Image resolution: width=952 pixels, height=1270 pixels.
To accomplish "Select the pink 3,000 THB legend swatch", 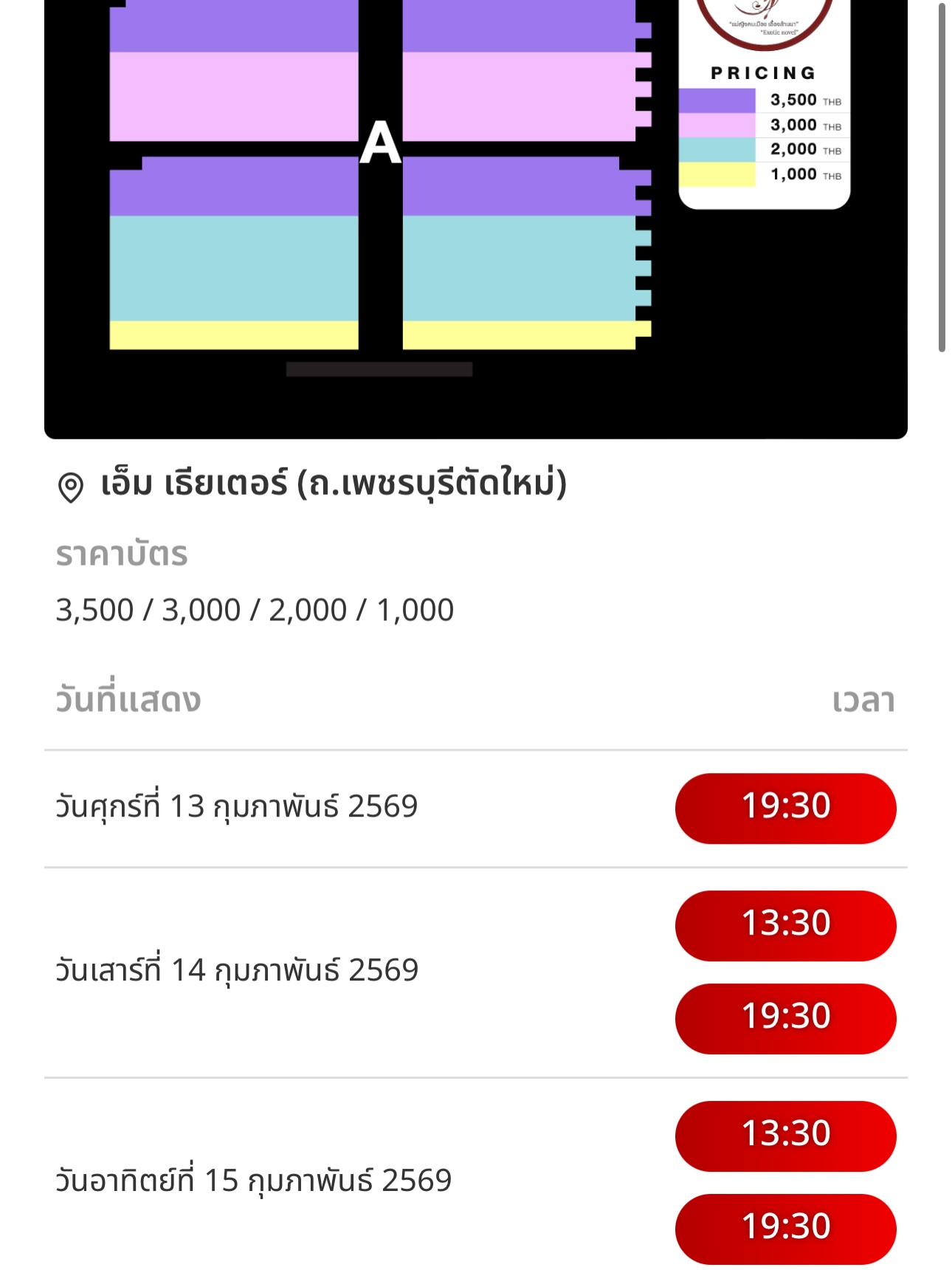I will (x=716, y=124).
